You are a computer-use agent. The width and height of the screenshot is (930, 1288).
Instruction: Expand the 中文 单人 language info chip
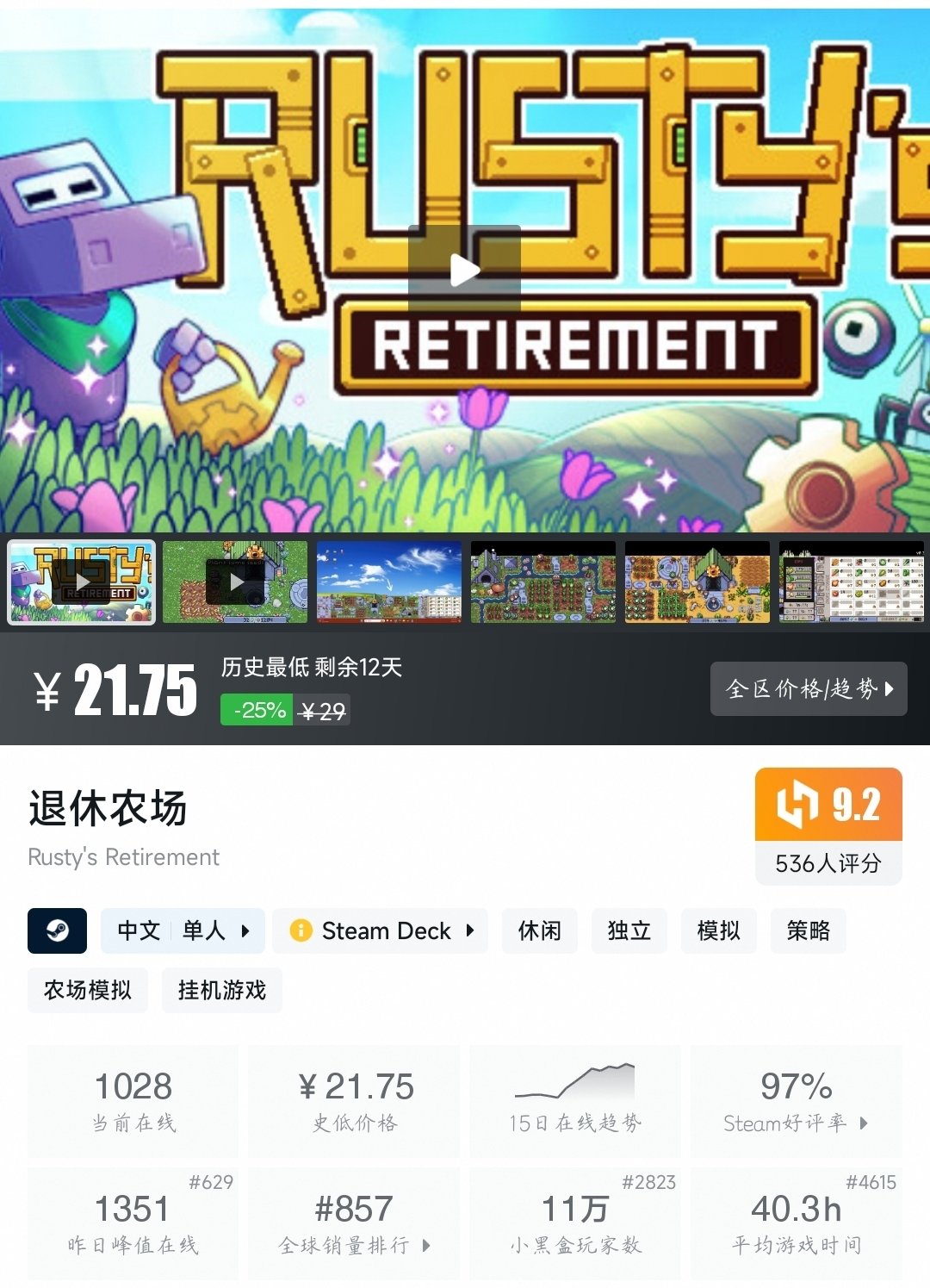click(x=183, y=930)
